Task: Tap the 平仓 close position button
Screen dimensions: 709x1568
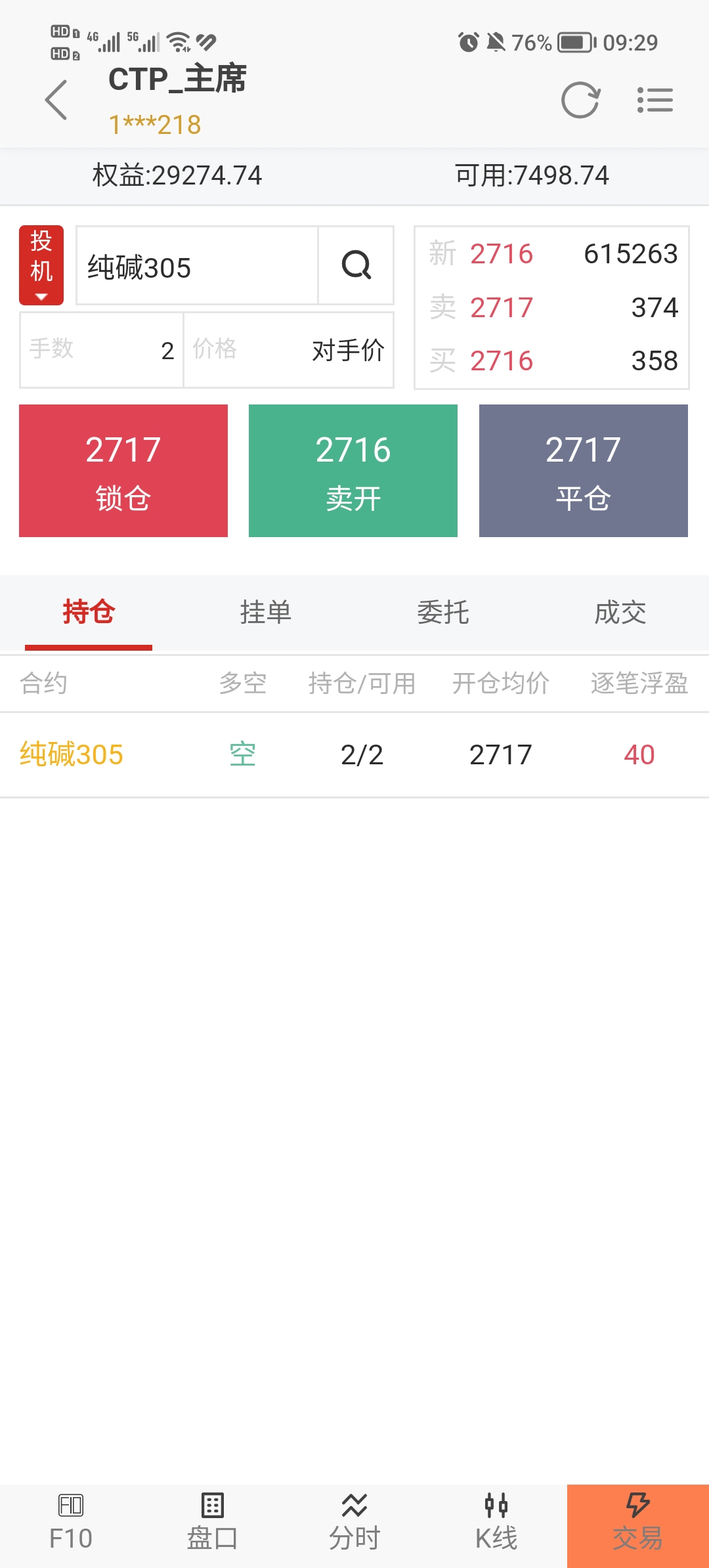Action: (584, 471)
